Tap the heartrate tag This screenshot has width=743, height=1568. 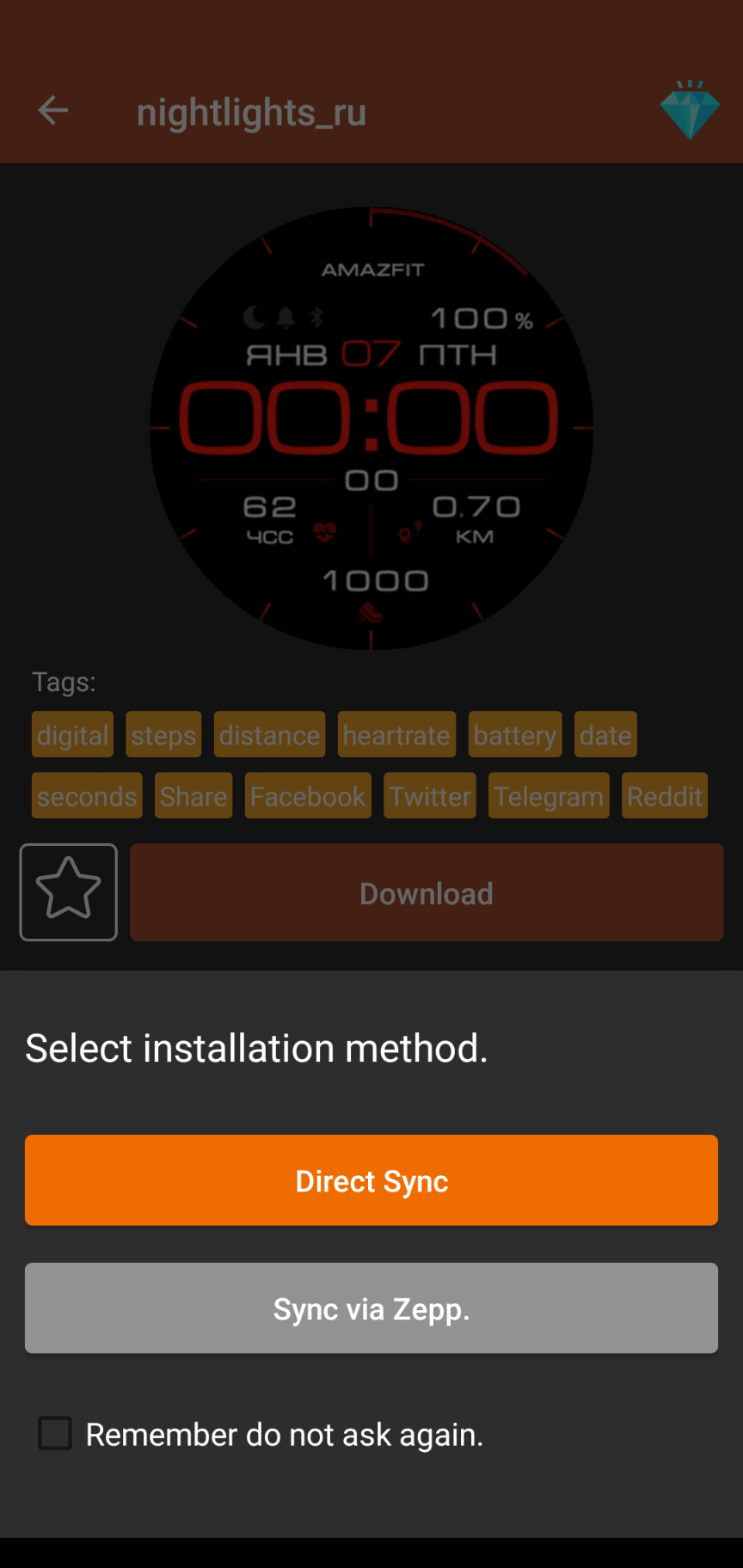click(x=396, y=734)
